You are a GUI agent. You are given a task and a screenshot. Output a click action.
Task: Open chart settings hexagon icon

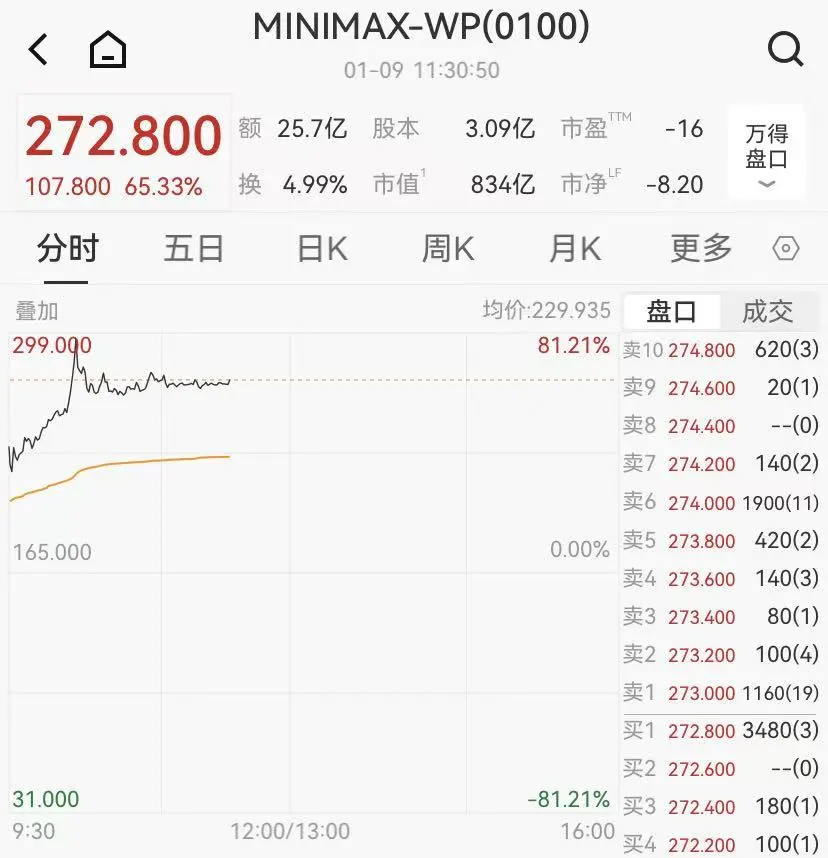point(787,249)
